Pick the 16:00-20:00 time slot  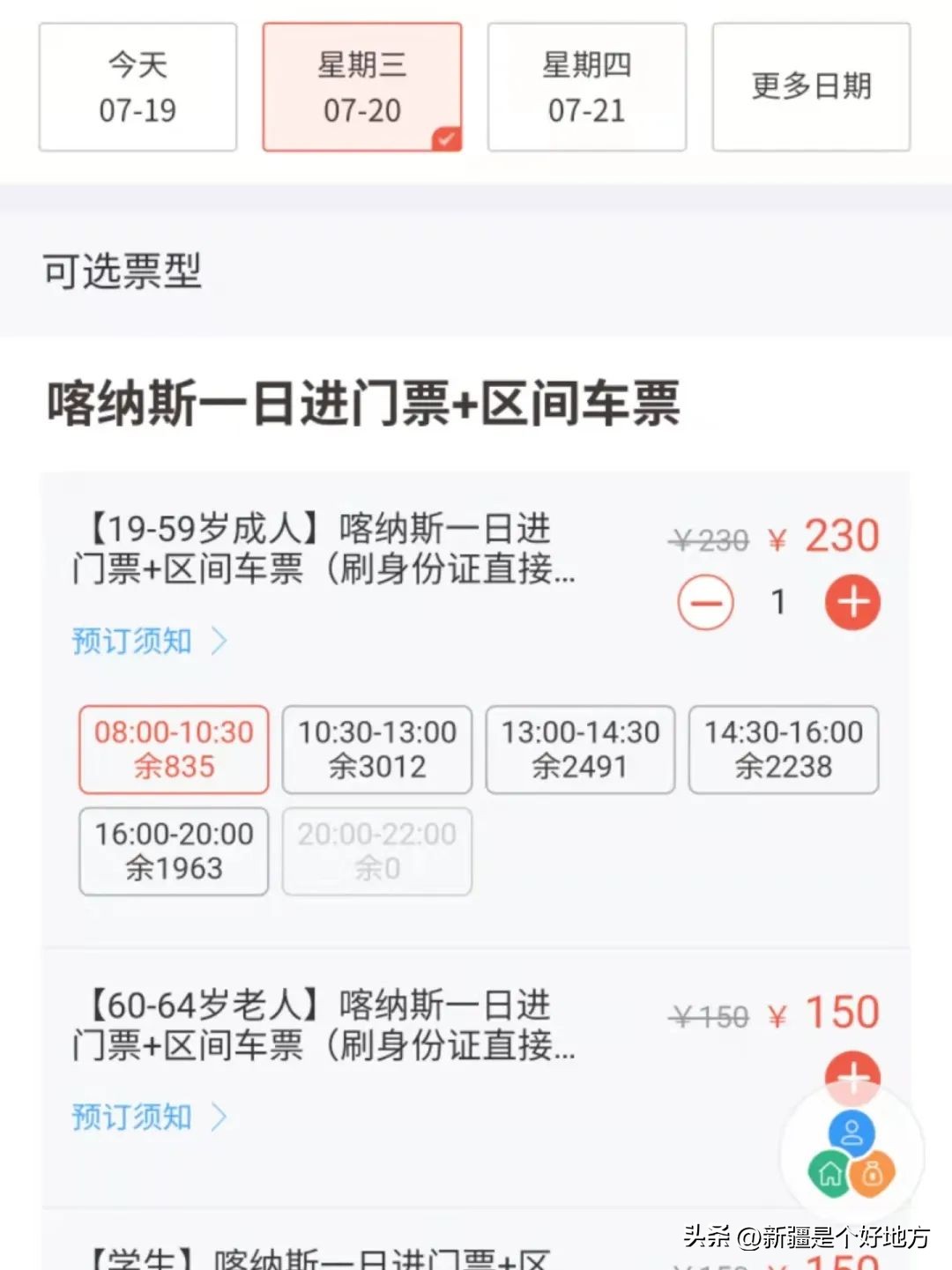coord(174,851)
